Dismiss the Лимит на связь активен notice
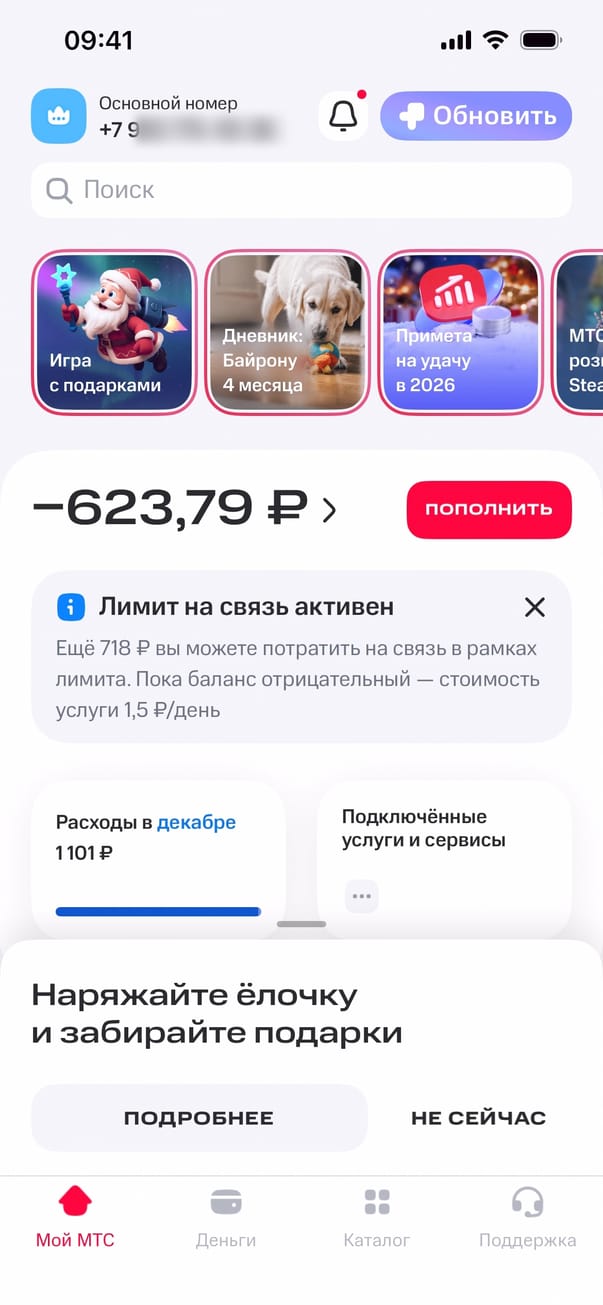This screenshot has width=603, height=1305. click(535, 607)
